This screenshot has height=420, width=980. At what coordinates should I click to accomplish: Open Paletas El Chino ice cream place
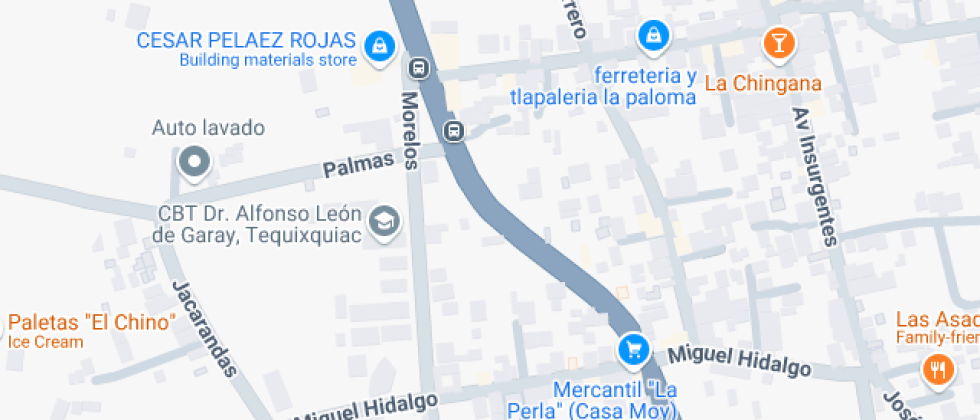tap(90, 323)
